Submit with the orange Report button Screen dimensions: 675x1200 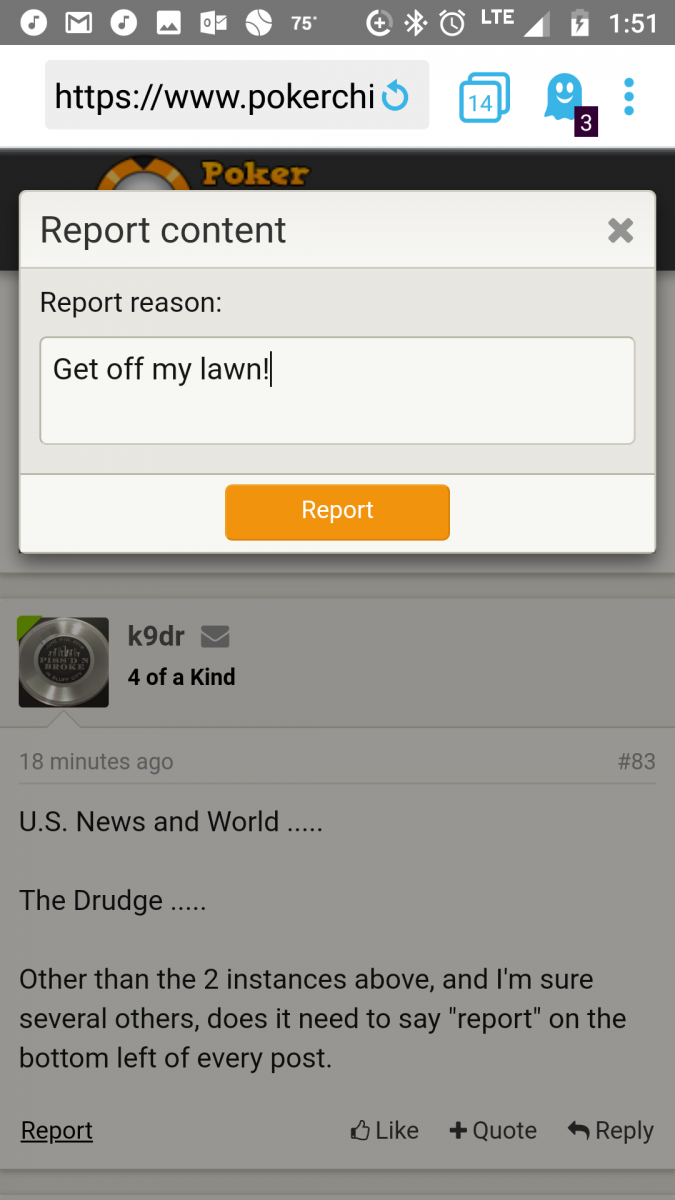(x=337, y=511)
